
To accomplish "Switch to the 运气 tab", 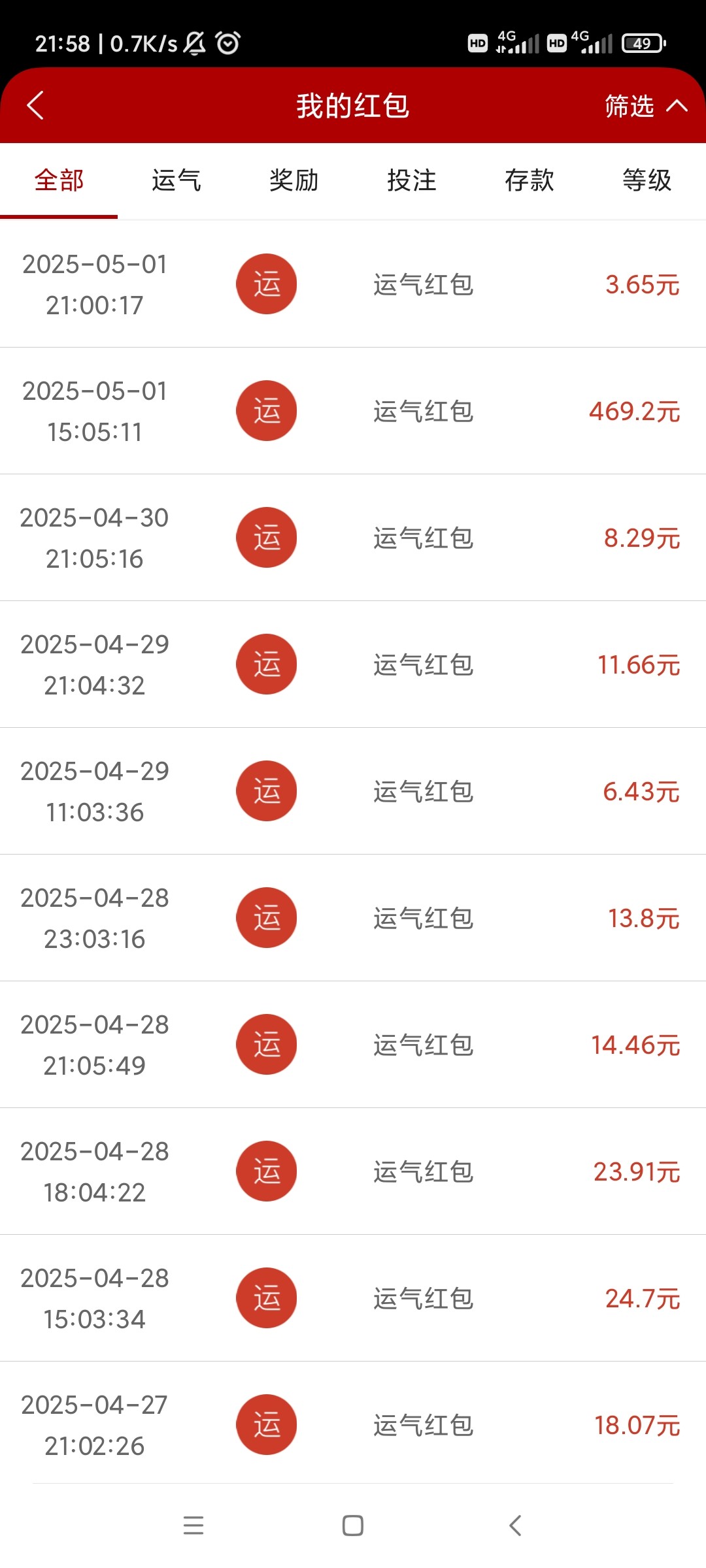I will point(176,180).
